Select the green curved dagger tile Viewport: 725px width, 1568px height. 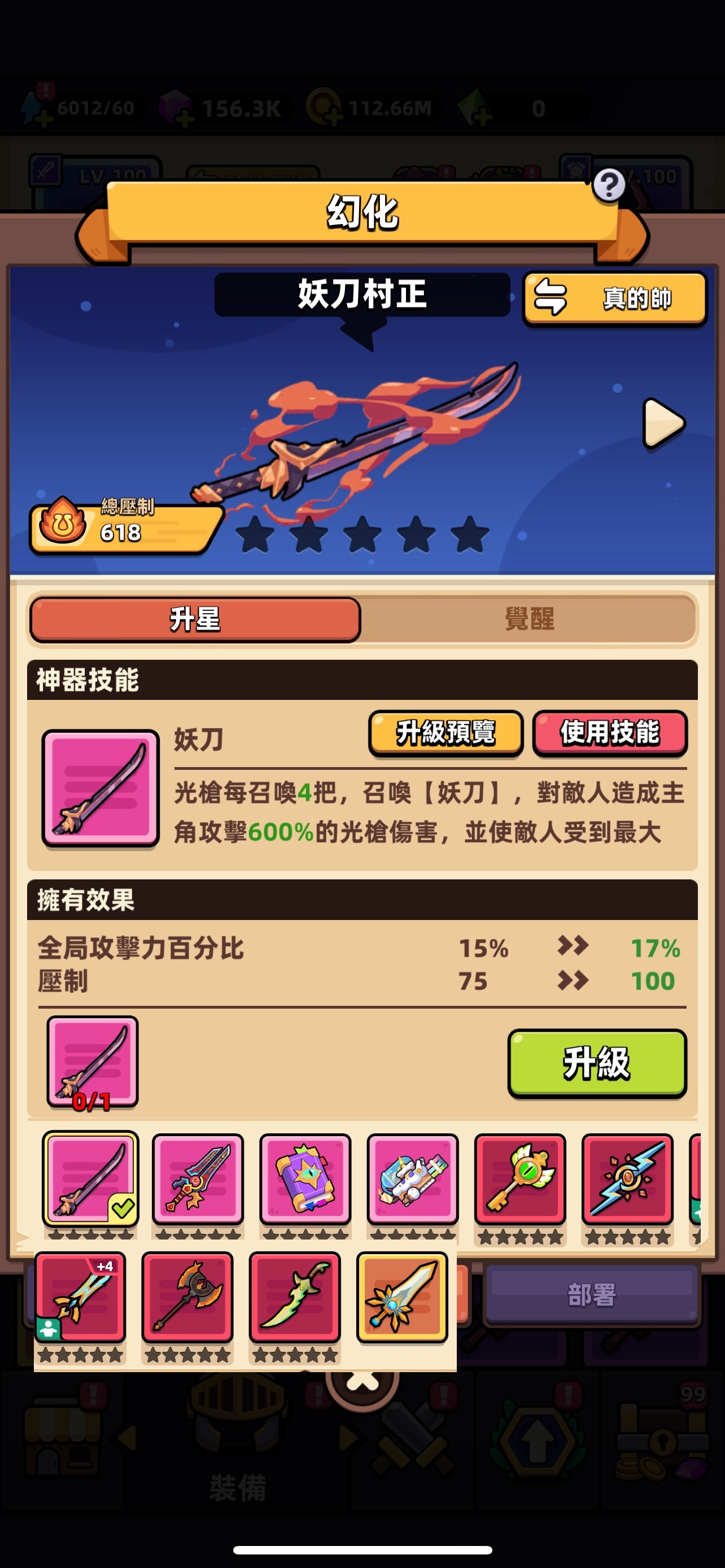[x=295, y=1297]
